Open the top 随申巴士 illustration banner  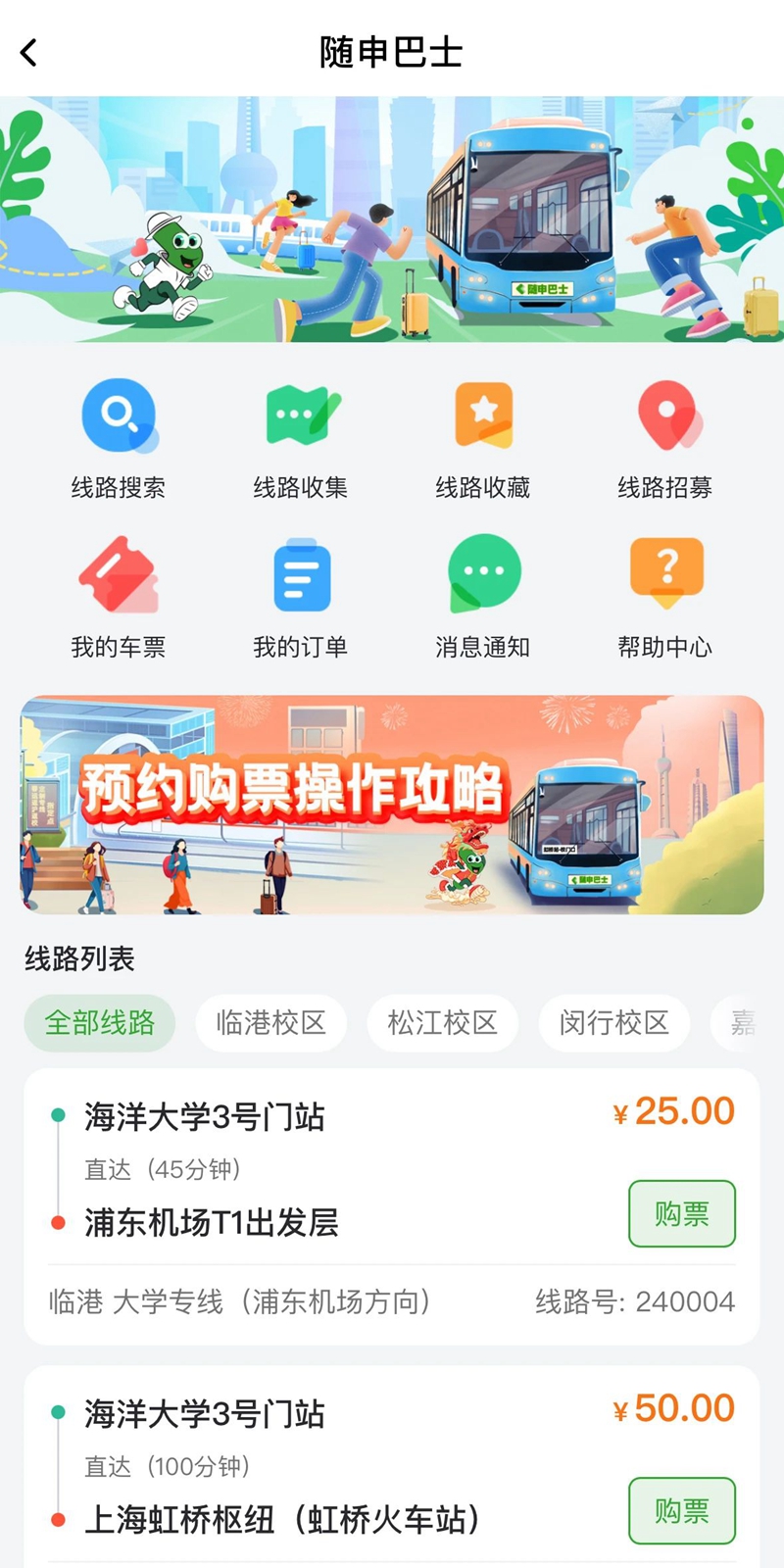tap(392, 219)
